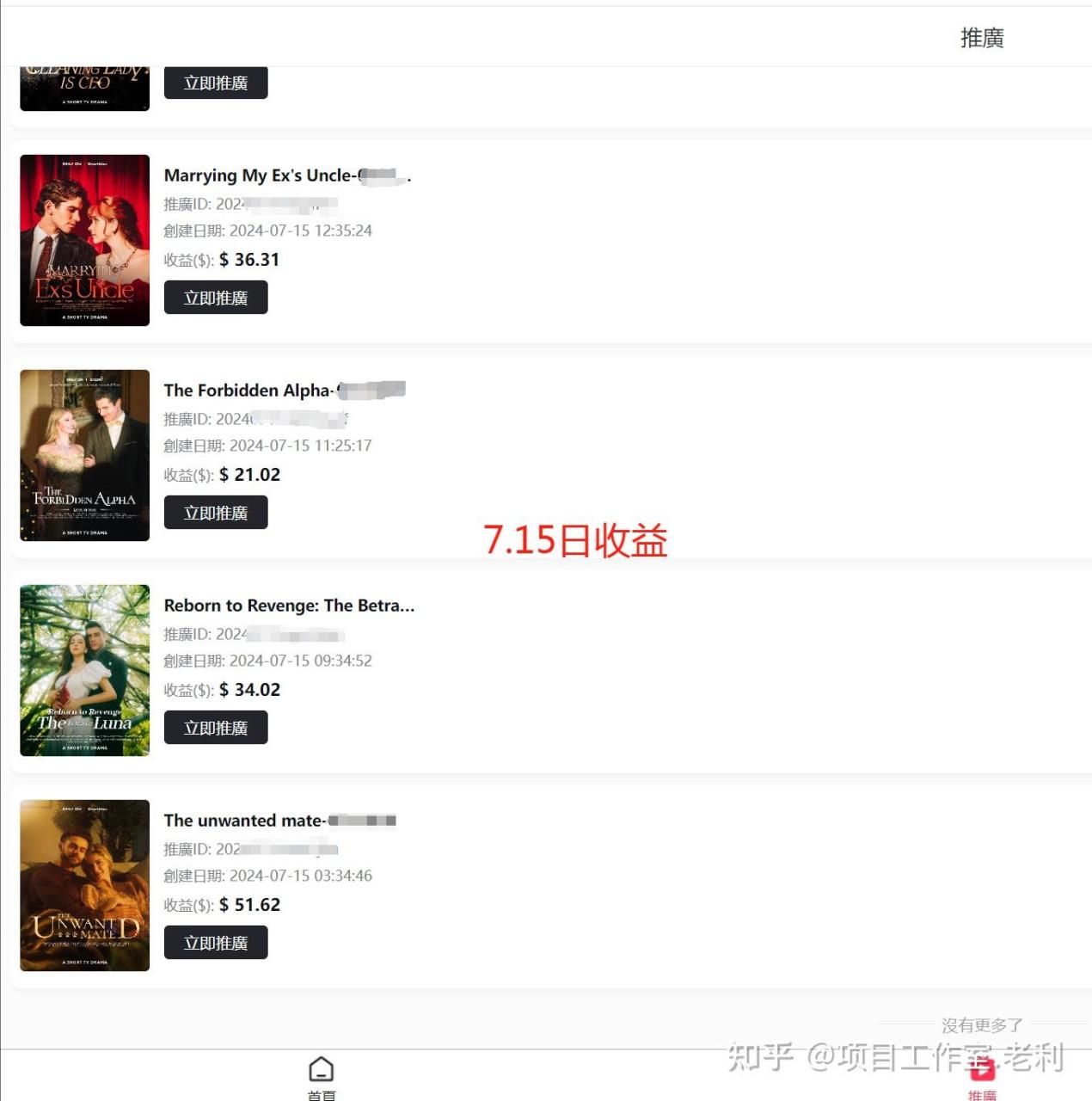The width and height of the screenshot is (1092, 1101).
Task: Switch to the 首頁 home tab
Action: coord(321,1075)
